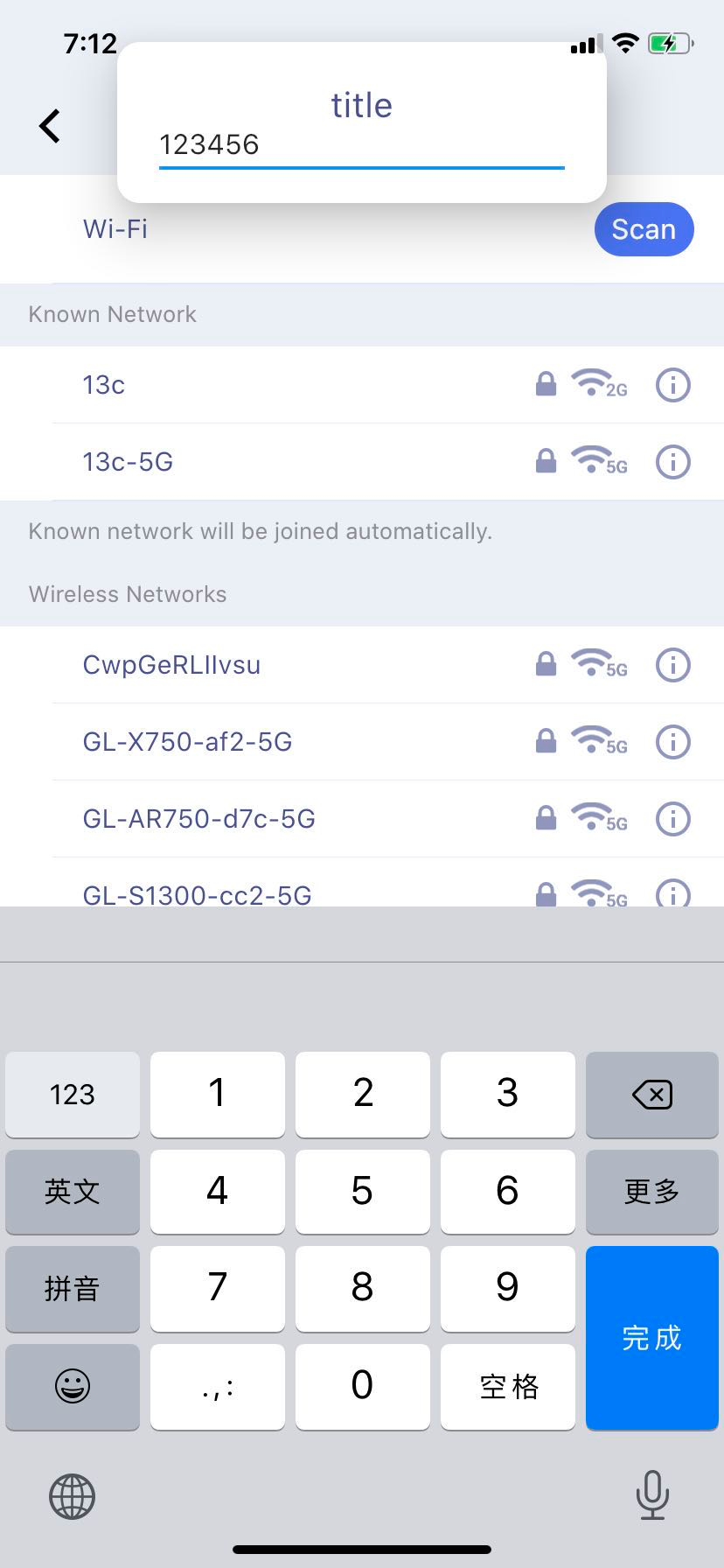724x1568 pixels.
Task: Switch keyboard to 英文 mode
Action: tap(73, 1192)
